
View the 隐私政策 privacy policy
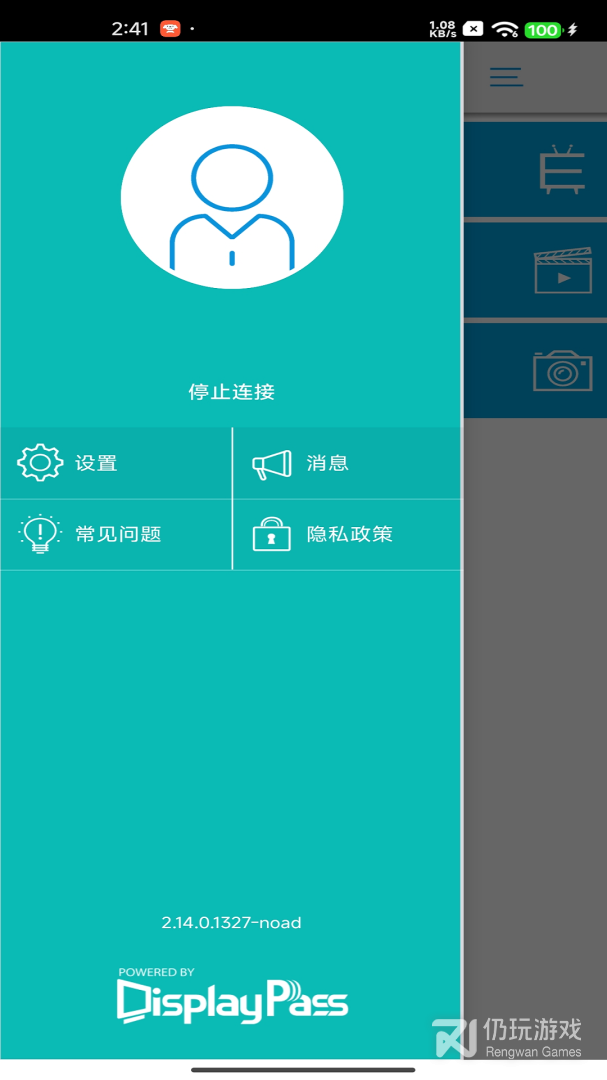pyautogui.click(x=347, y=534)
